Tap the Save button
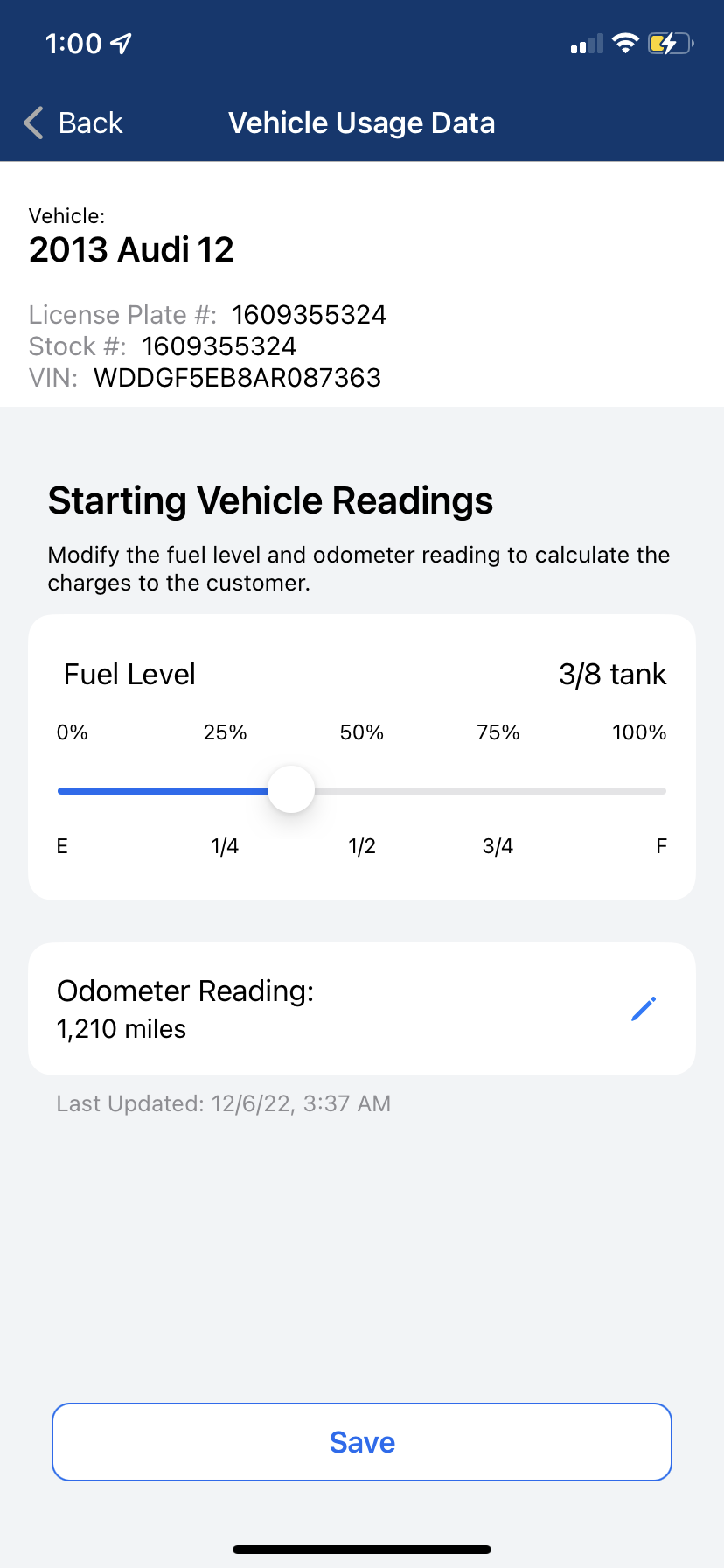 (362, 1441)
